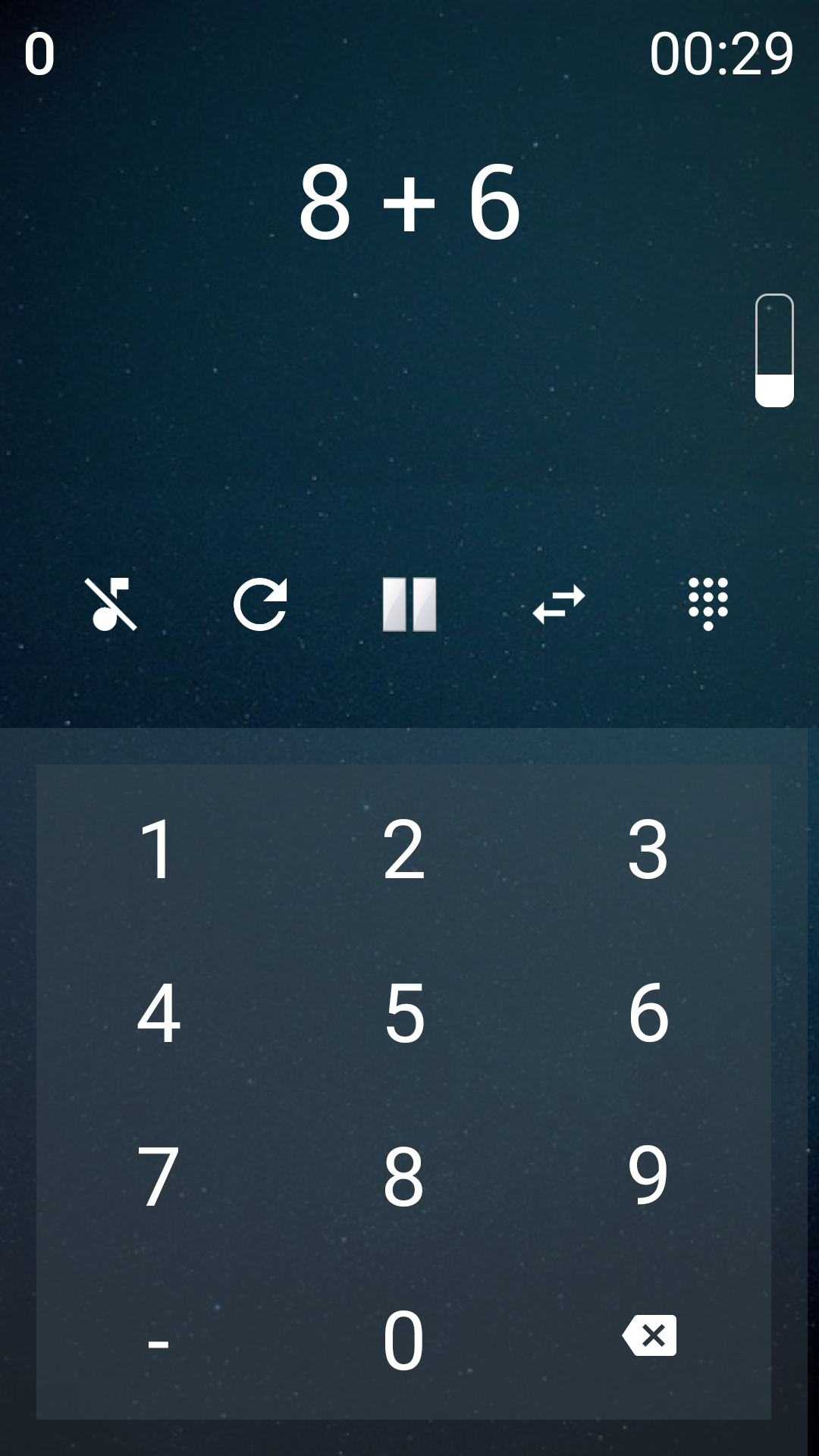Enter digit 0 on the keypad
The height and width of the screenshot is (1456, 819).
[403, 1340]
